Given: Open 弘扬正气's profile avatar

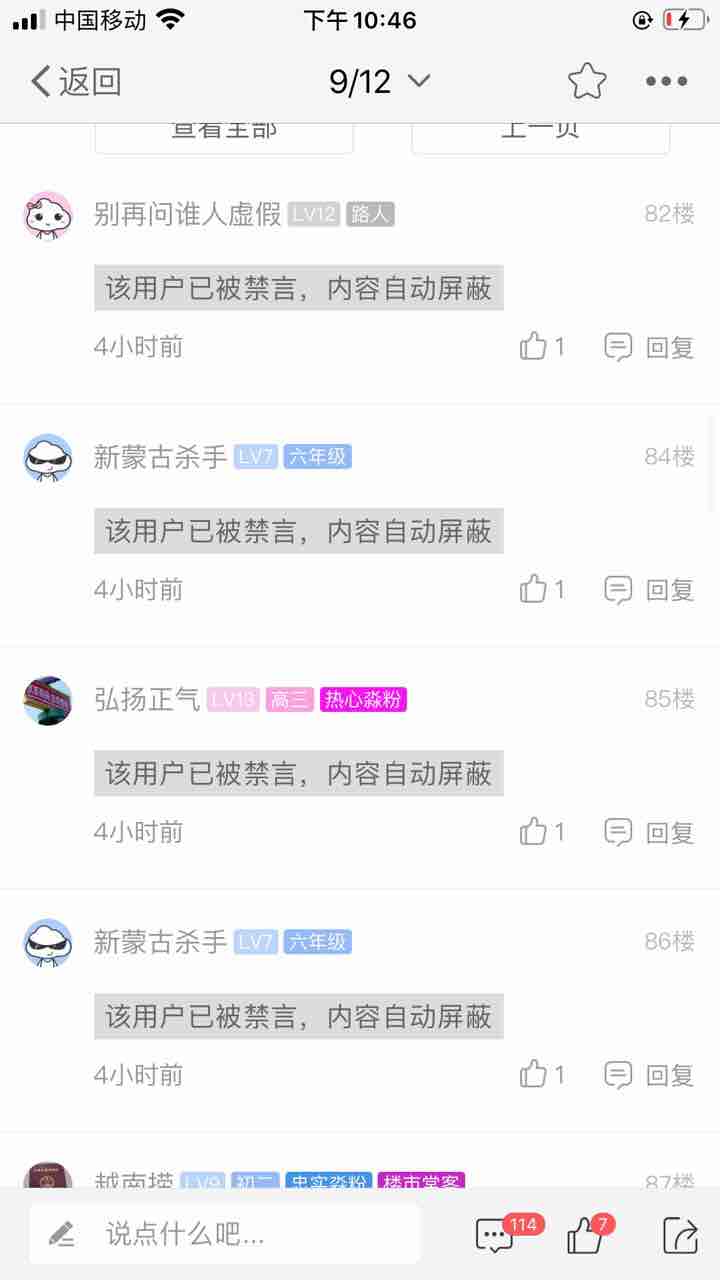Looking at the screenshot, I should [x=48, y=700].
